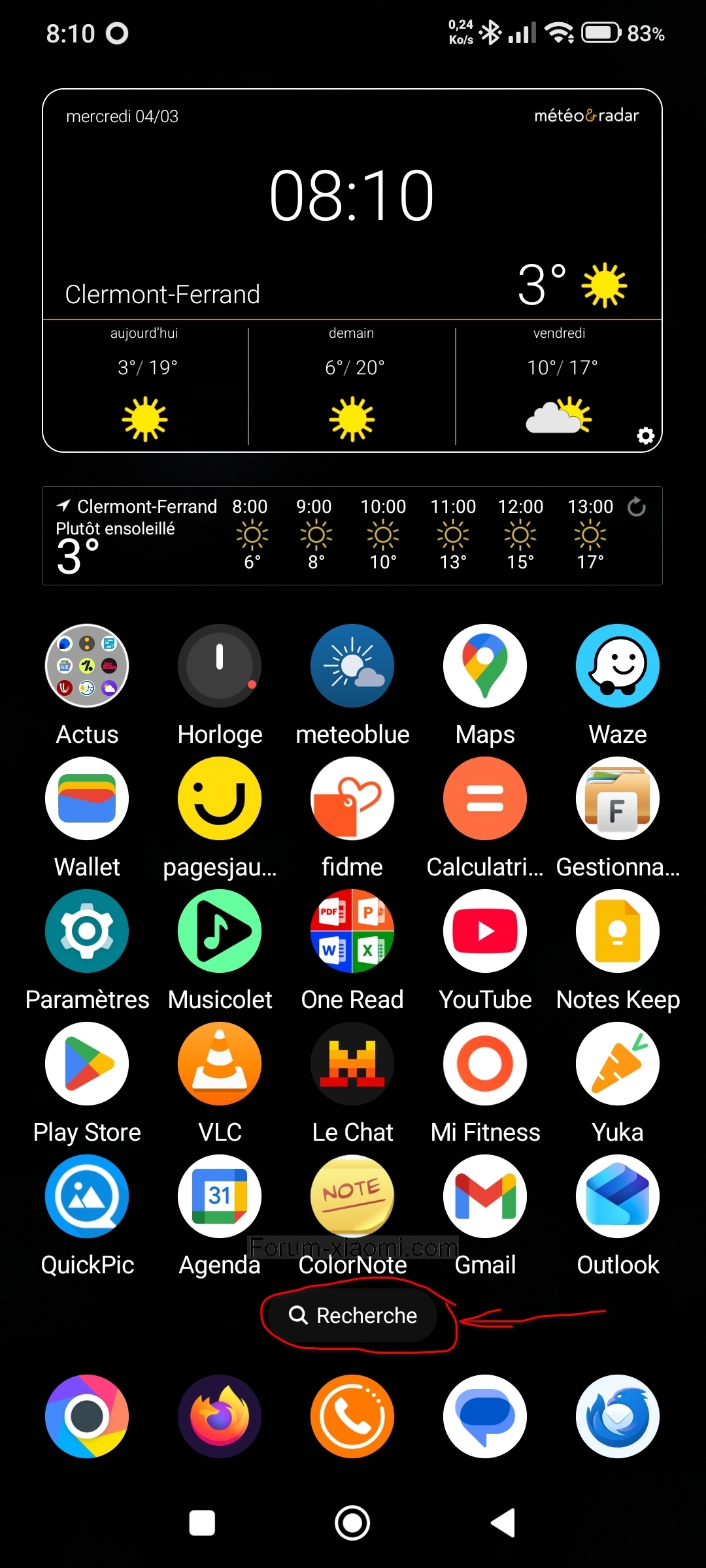Open the phone dialer in the dock
The width and height of the screenshot is (706, 1568).
point(352,1416)
